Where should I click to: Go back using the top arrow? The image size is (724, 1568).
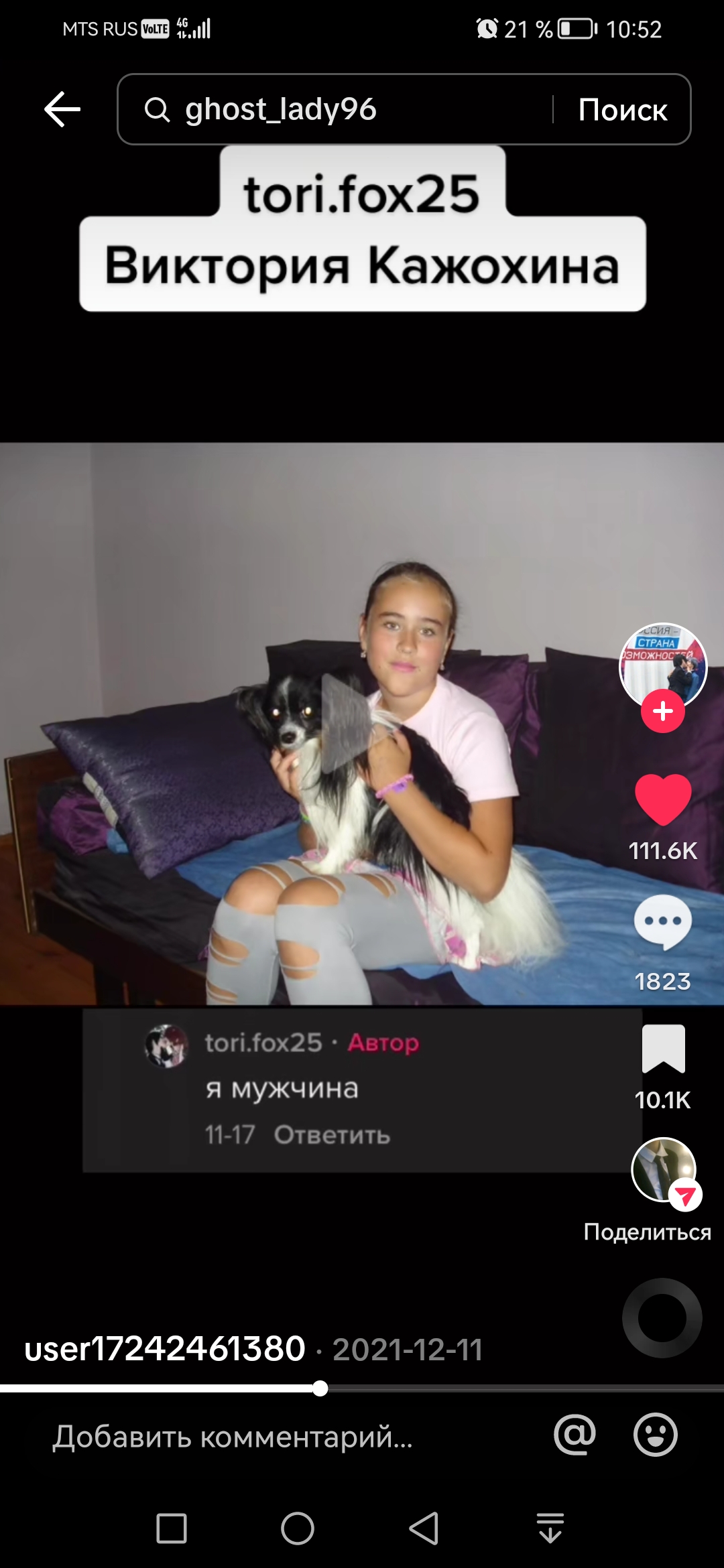coord(62,109)
